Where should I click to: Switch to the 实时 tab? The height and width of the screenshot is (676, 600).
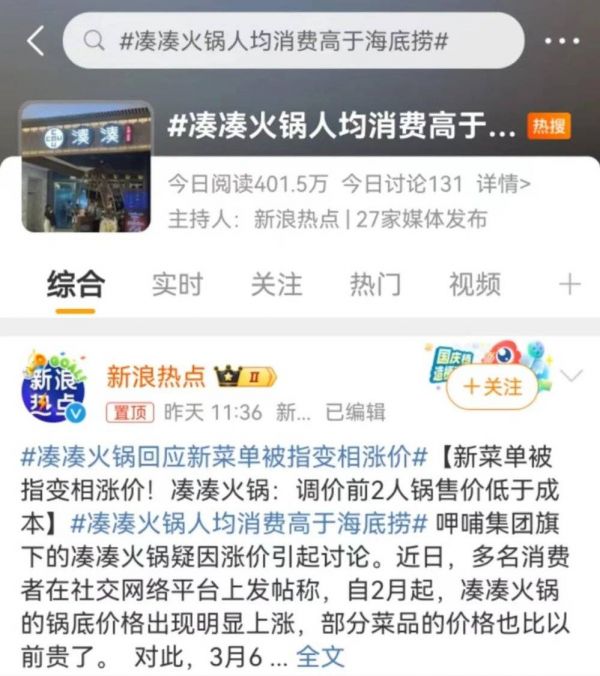click(x=177, y=284)
